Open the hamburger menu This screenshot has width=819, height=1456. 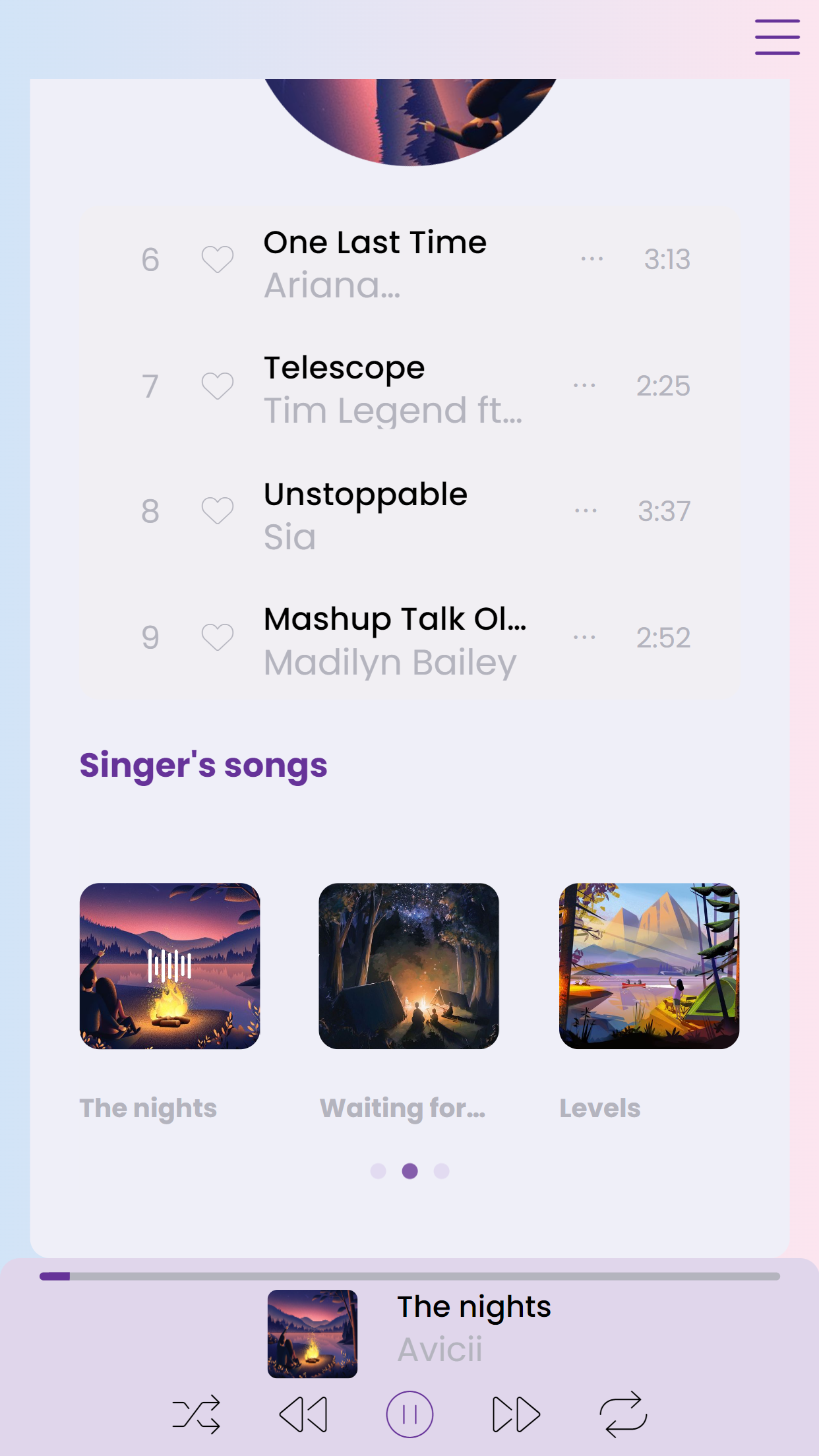tap(777, 36)
